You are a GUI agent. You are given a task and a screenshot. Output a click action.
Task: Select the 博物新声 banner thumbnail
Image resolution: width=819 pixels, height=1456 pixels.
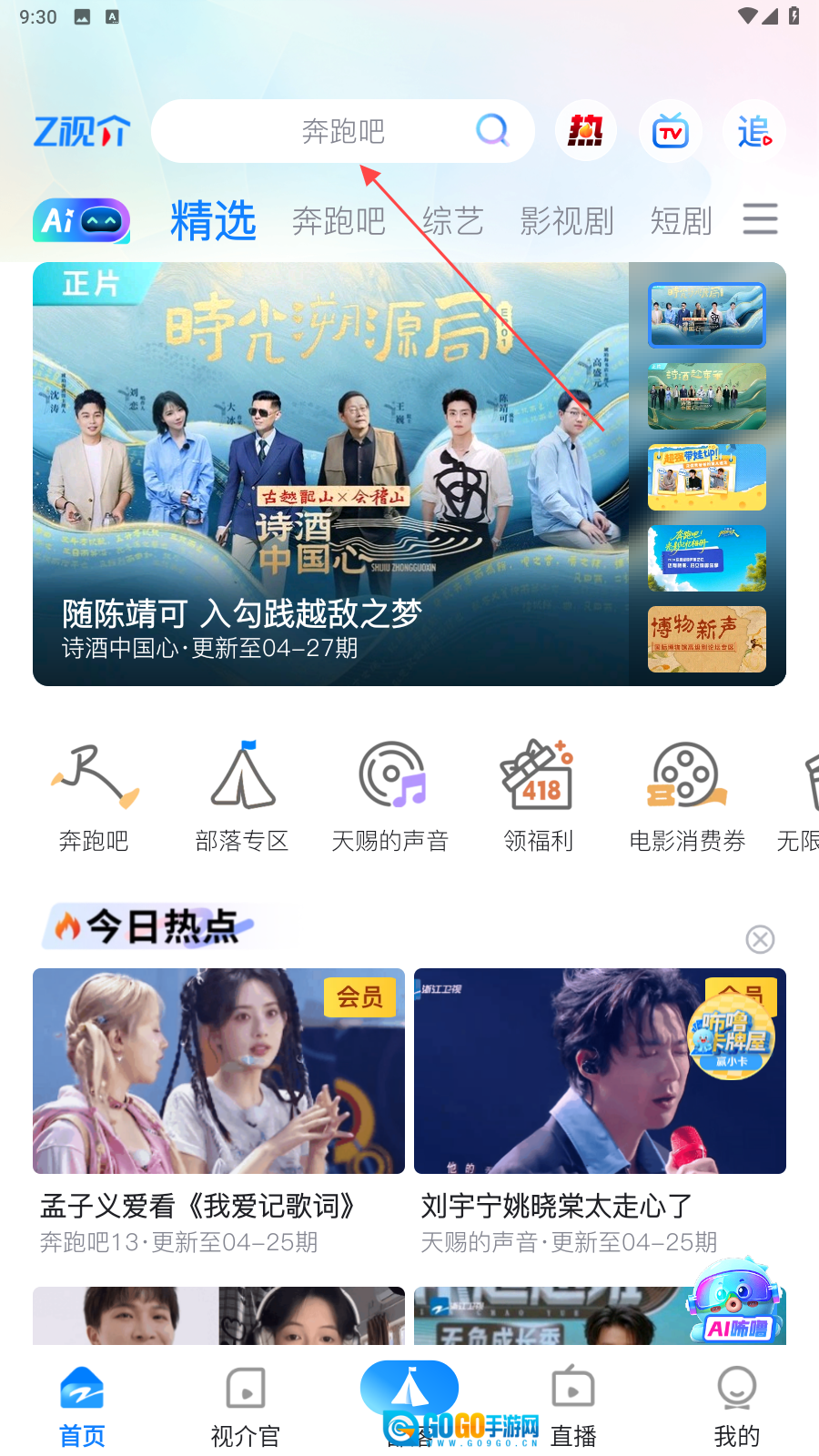pos(706,639)
